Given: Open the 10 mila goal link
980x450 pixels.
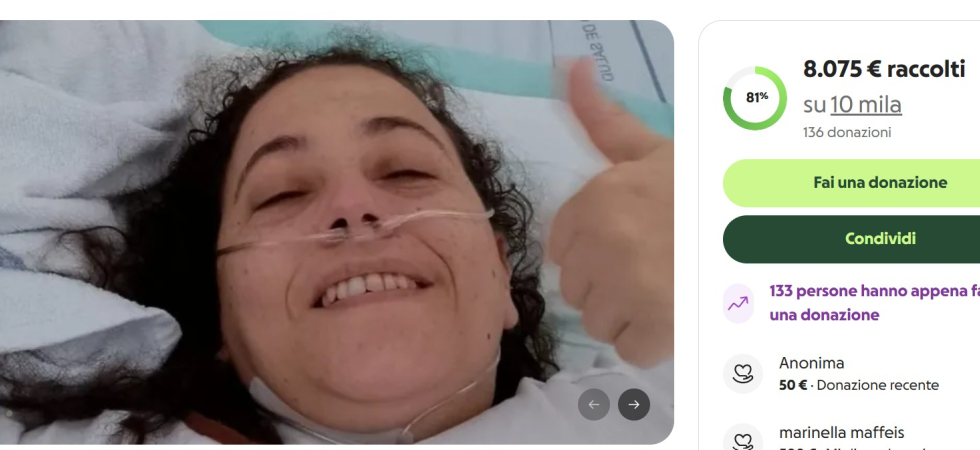Looking at the screenshot, I should pos(865,104).
